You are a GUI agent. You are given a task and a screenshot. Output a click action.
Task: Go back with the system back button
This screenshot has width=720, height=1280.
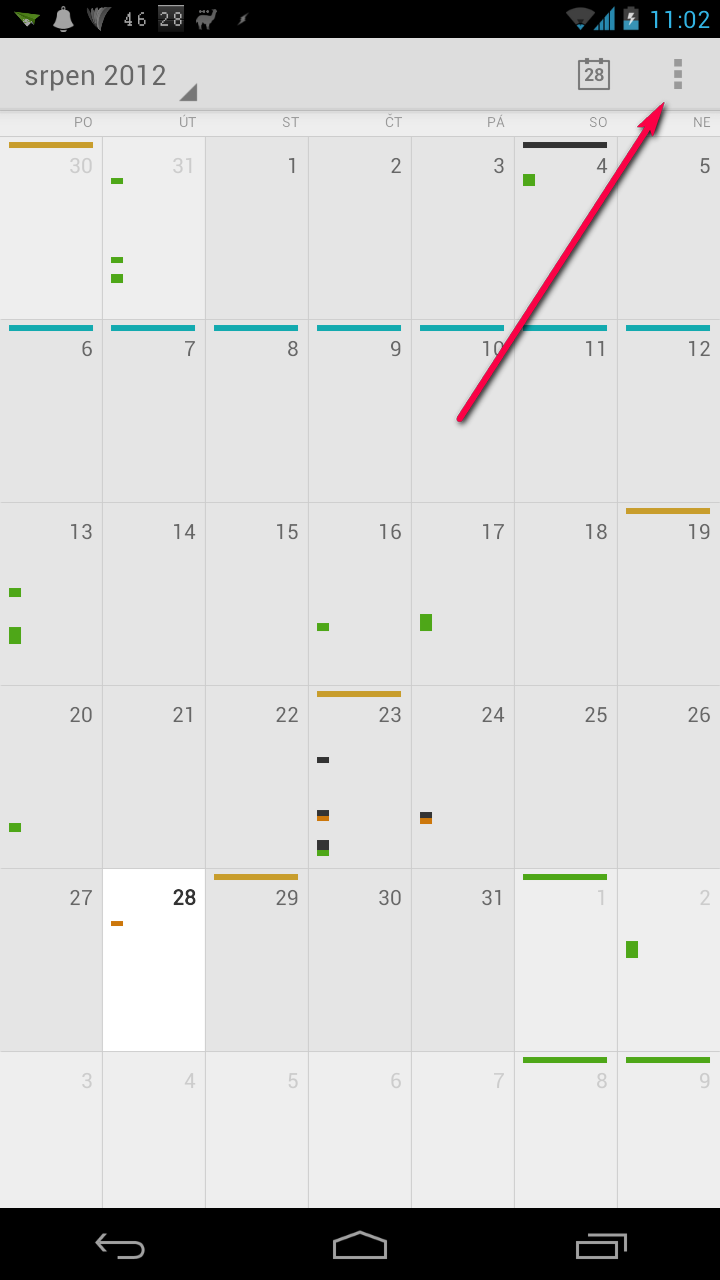point(120,1245)
